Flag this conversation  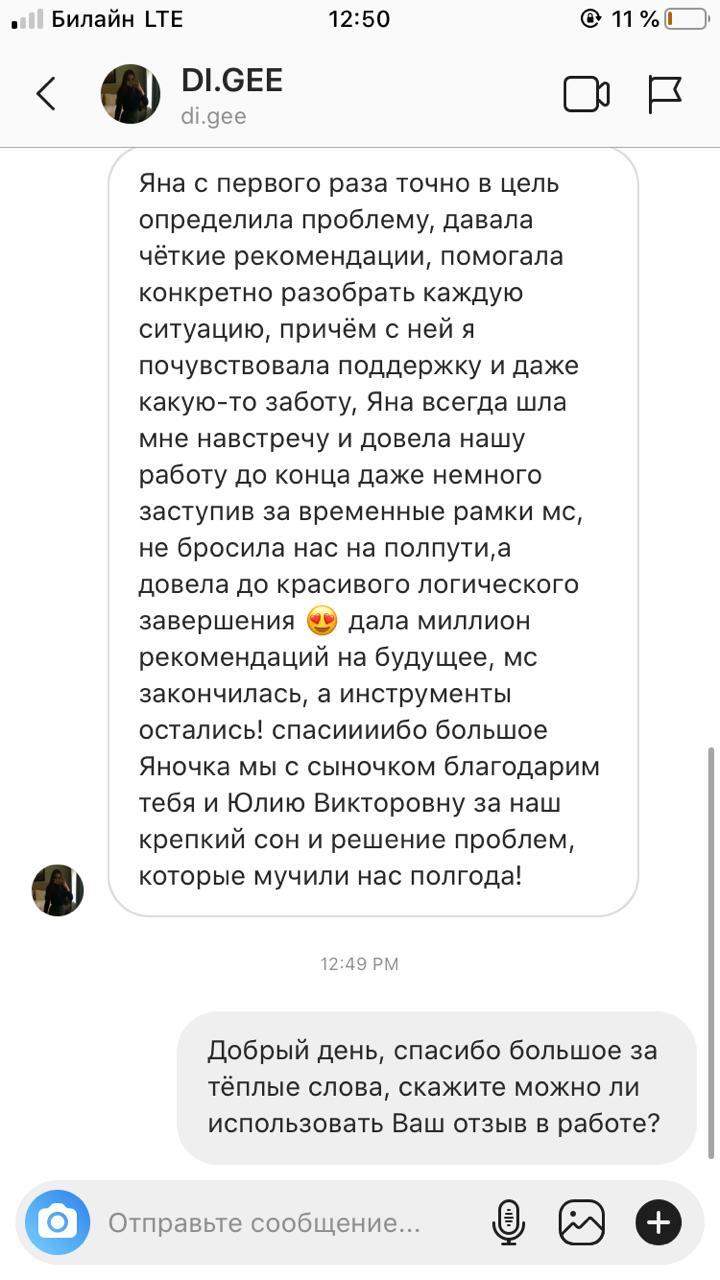(x=664, y=94)
